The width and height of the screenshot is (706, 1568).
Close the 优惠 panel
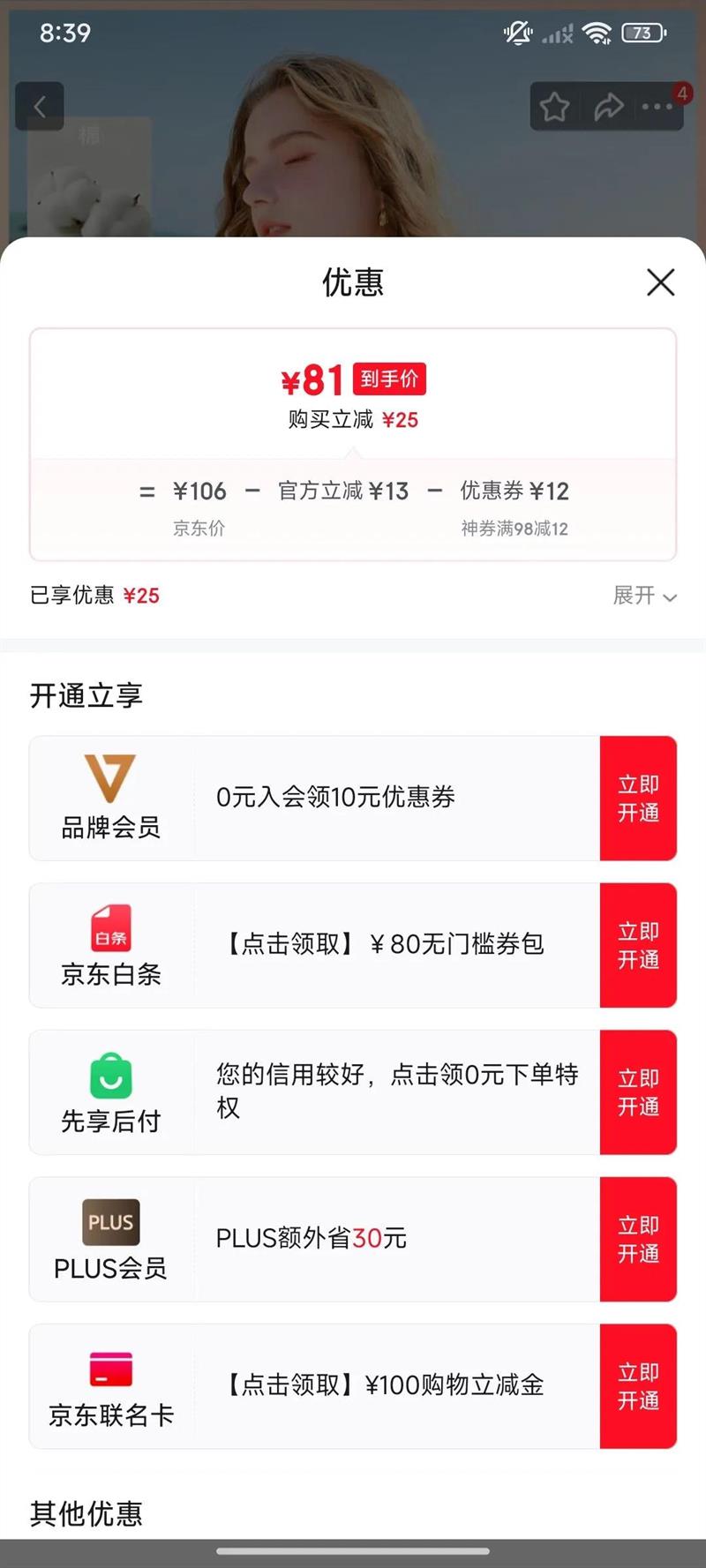(x=660, y=282)
